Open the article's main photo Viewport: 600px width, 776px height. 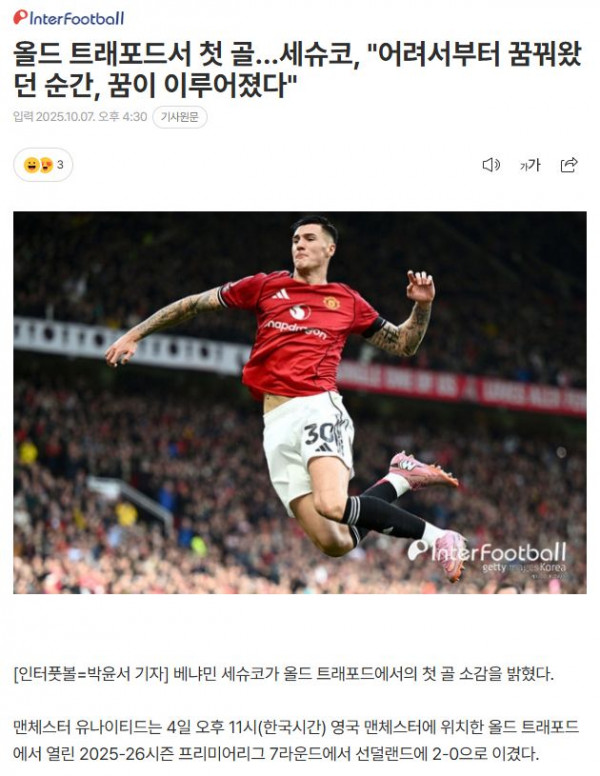point(300,402)
